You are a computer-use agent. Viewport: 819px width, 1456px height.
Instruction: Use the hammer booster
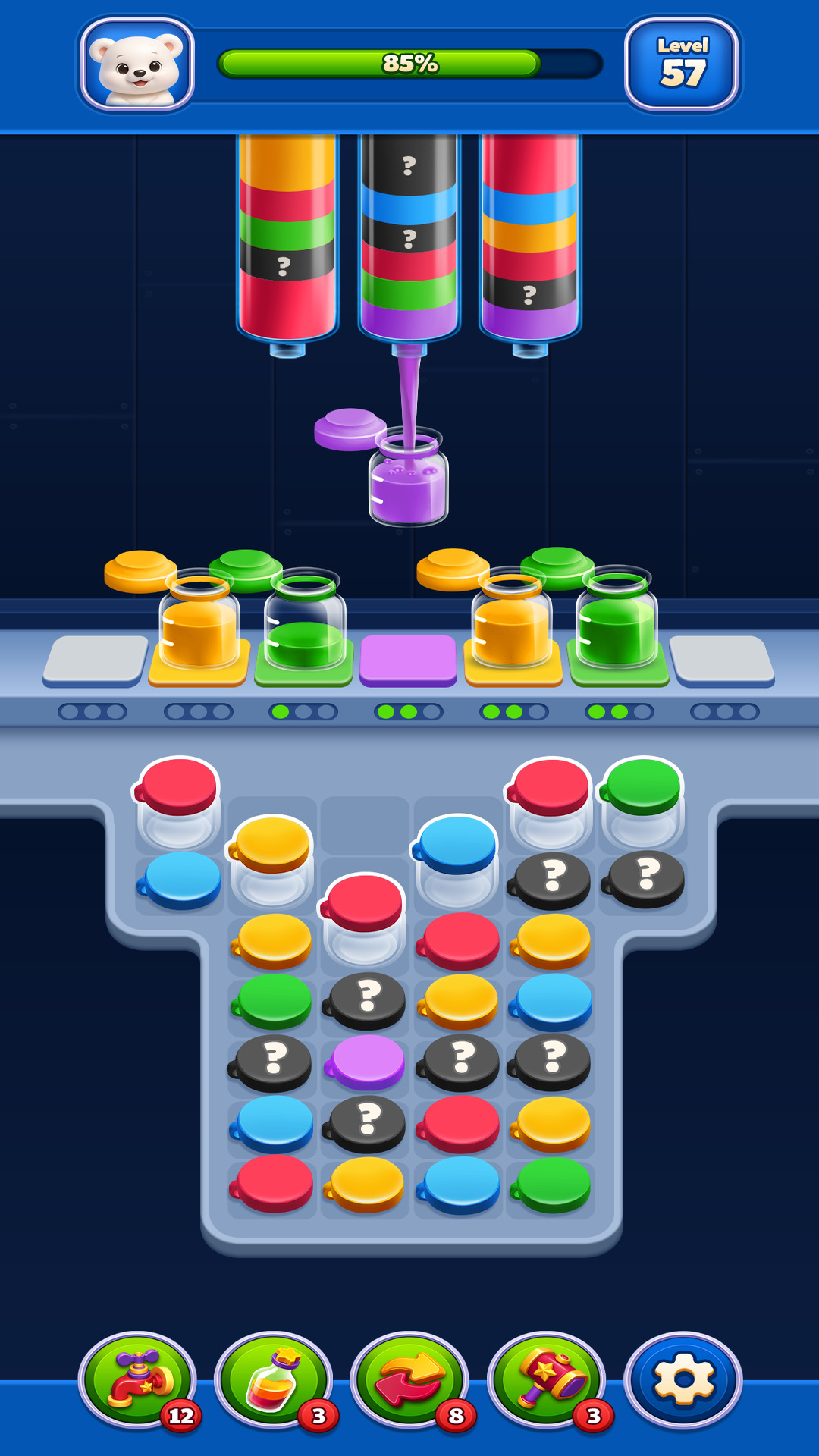[547, 1380]
